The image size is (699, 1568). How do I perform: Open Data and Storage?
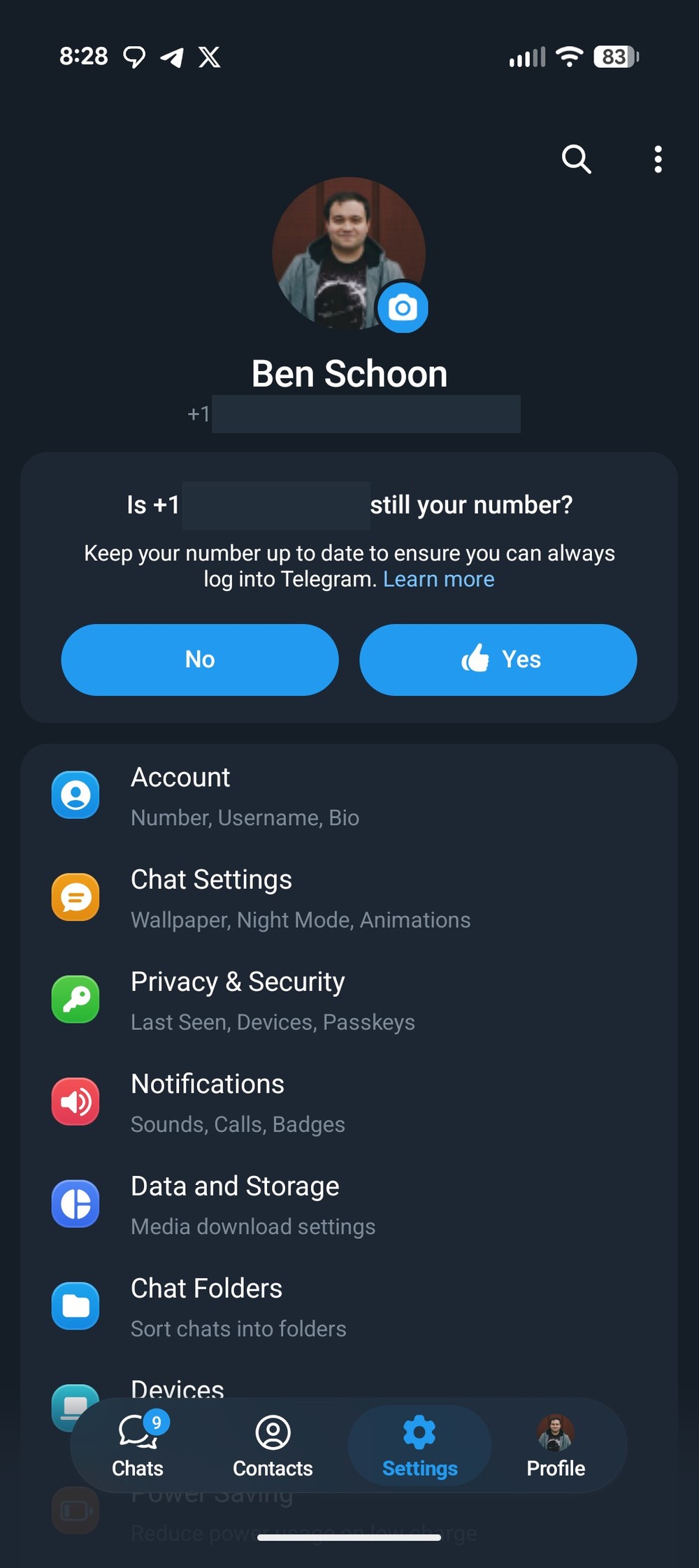click(349, 1205)
